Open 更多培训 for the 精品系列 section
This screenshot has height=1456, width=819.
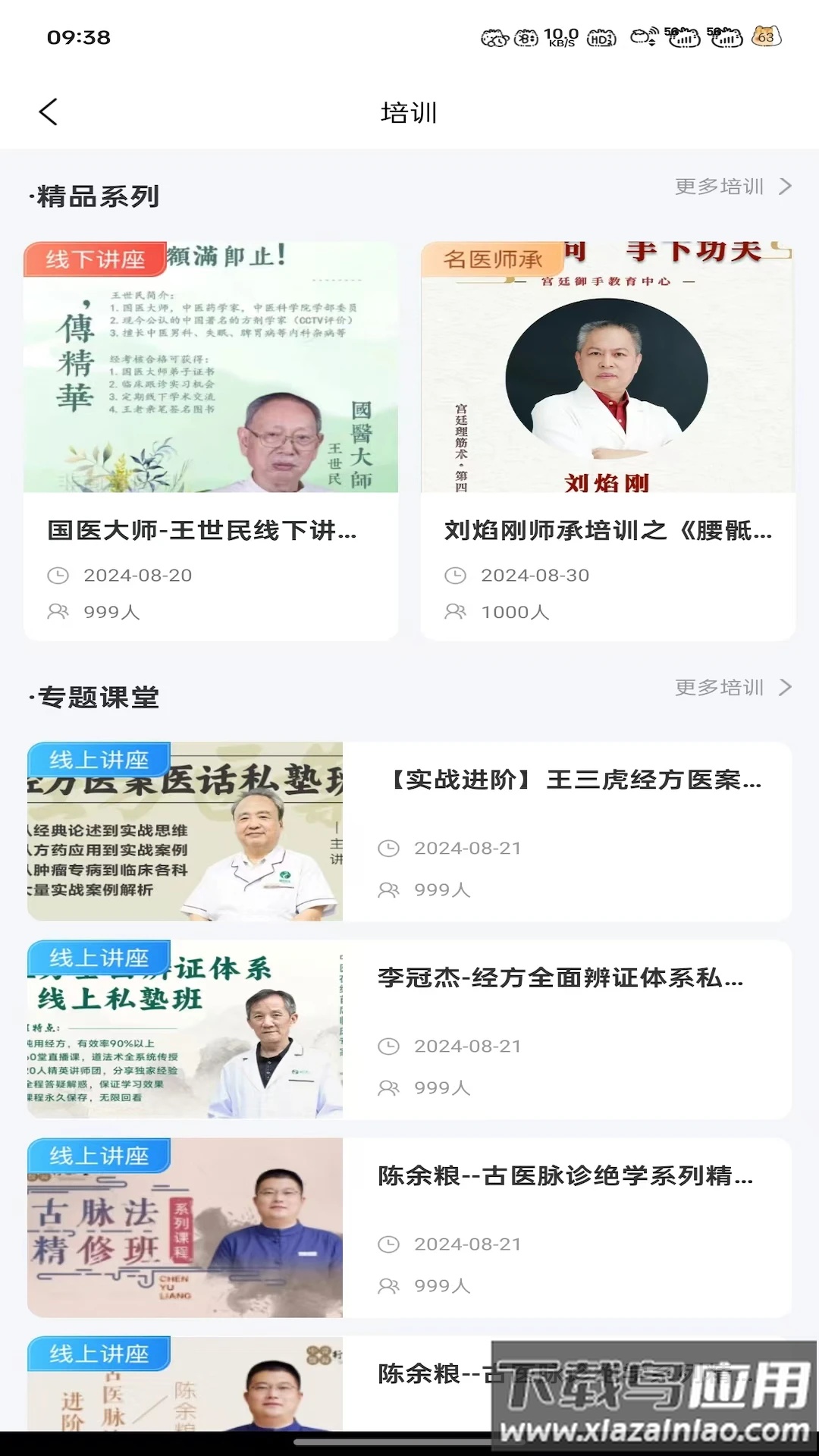[x=718, y=187]
